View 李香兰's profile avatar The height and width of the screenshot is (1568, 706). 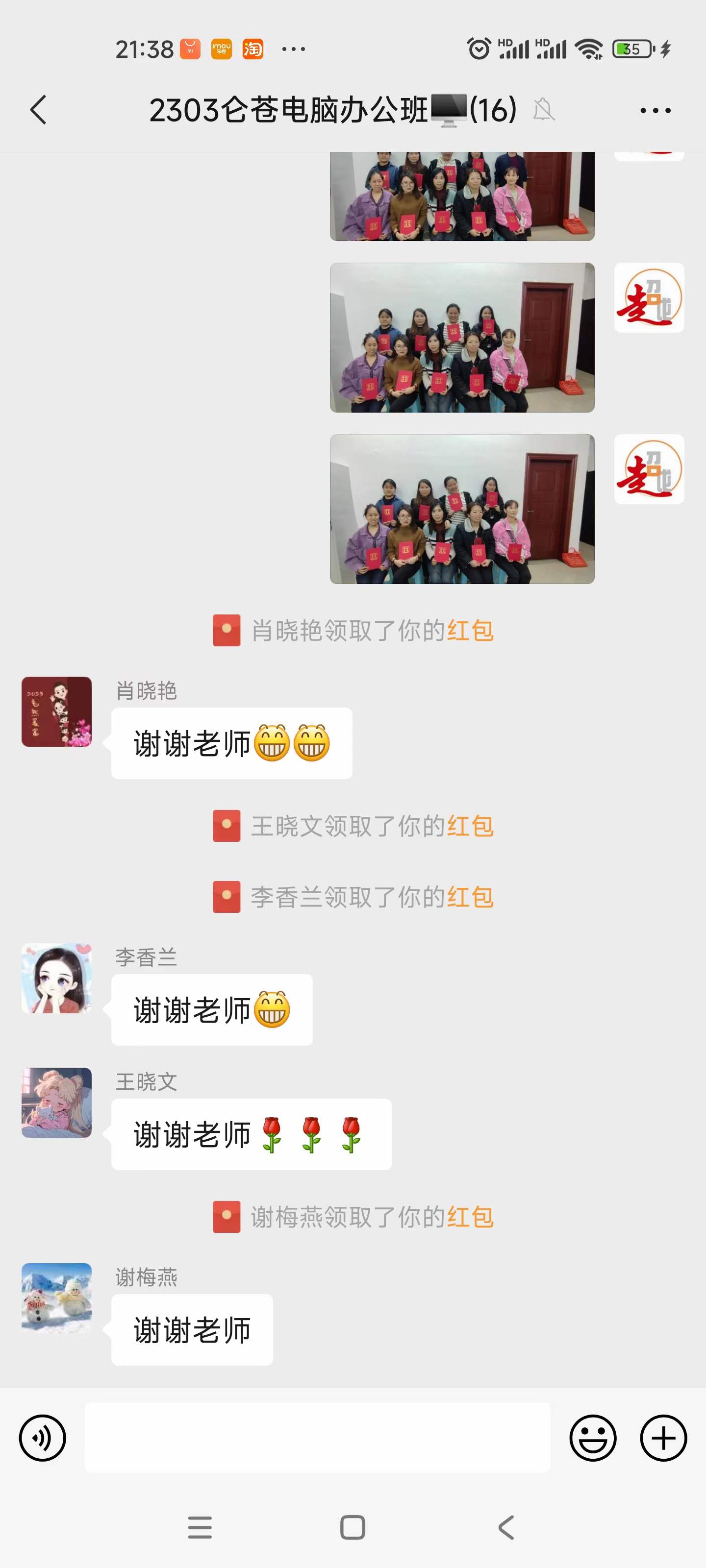click(57, 978)
